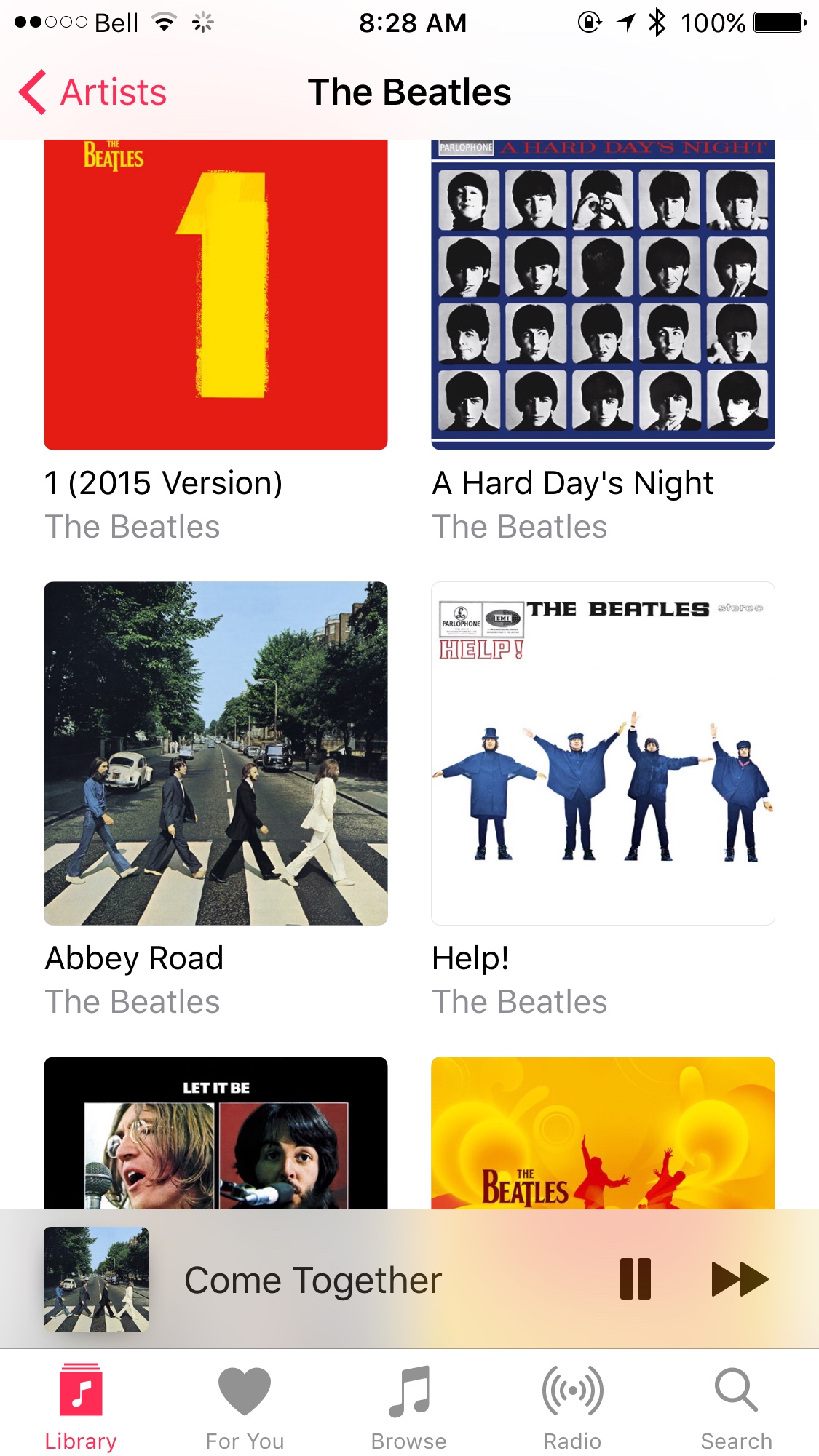Pause Come Together
The width and height of the screenshot is (819, 1456).
(635, 1278)
